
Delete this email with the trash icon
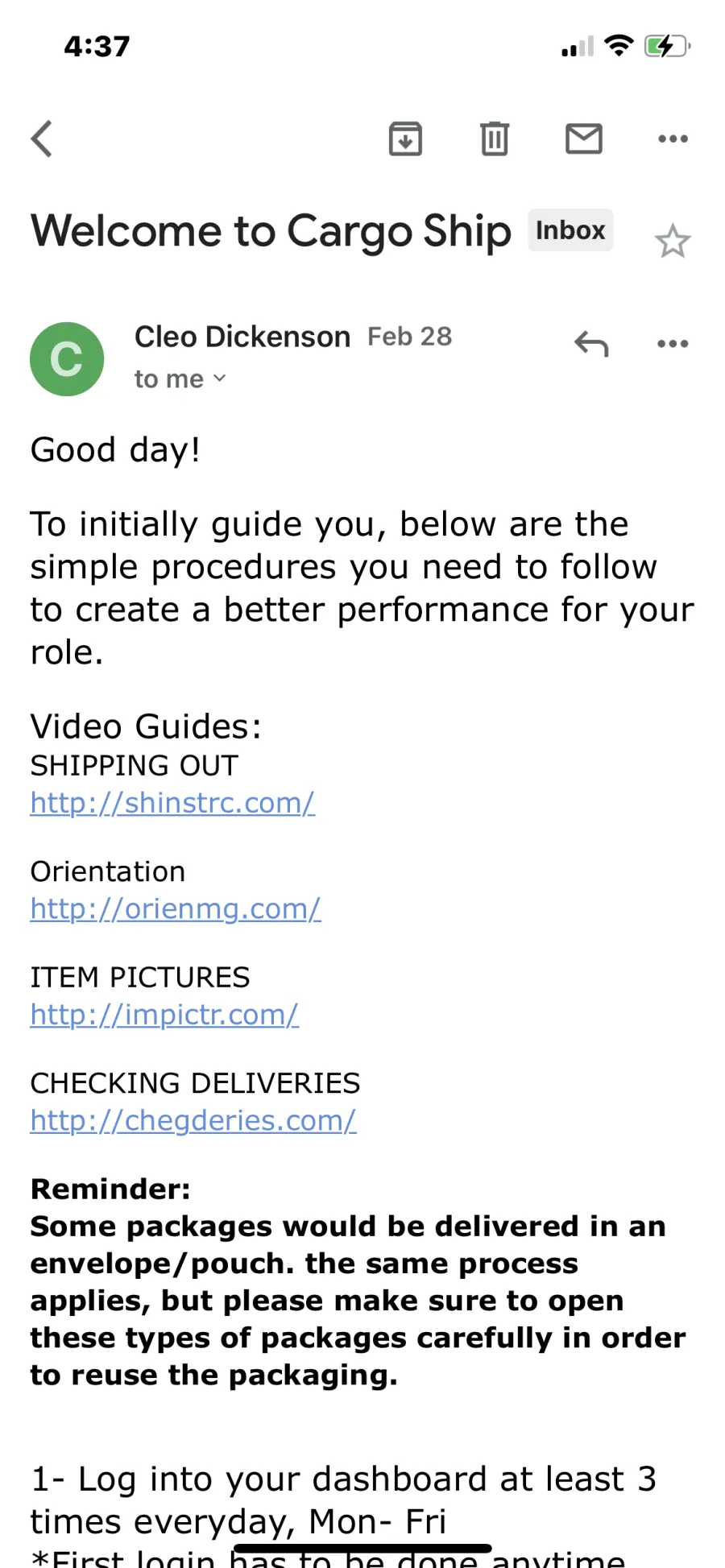tap(495, 139)
